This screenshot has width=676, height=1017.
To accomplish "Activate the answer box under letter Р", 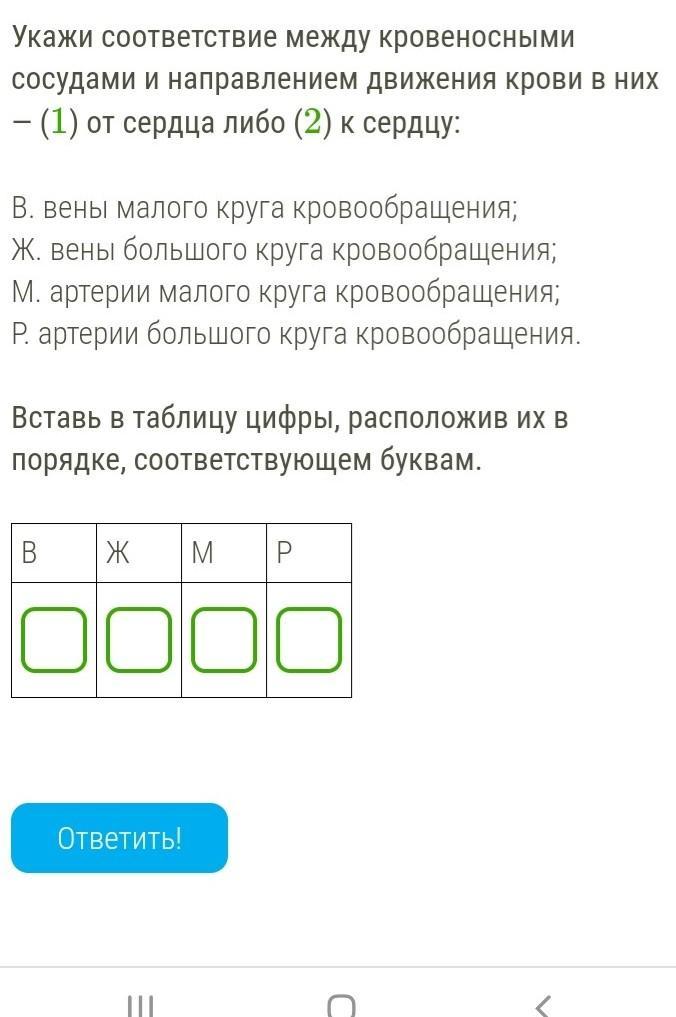I will pyautogui.click(x=309, y=639).
